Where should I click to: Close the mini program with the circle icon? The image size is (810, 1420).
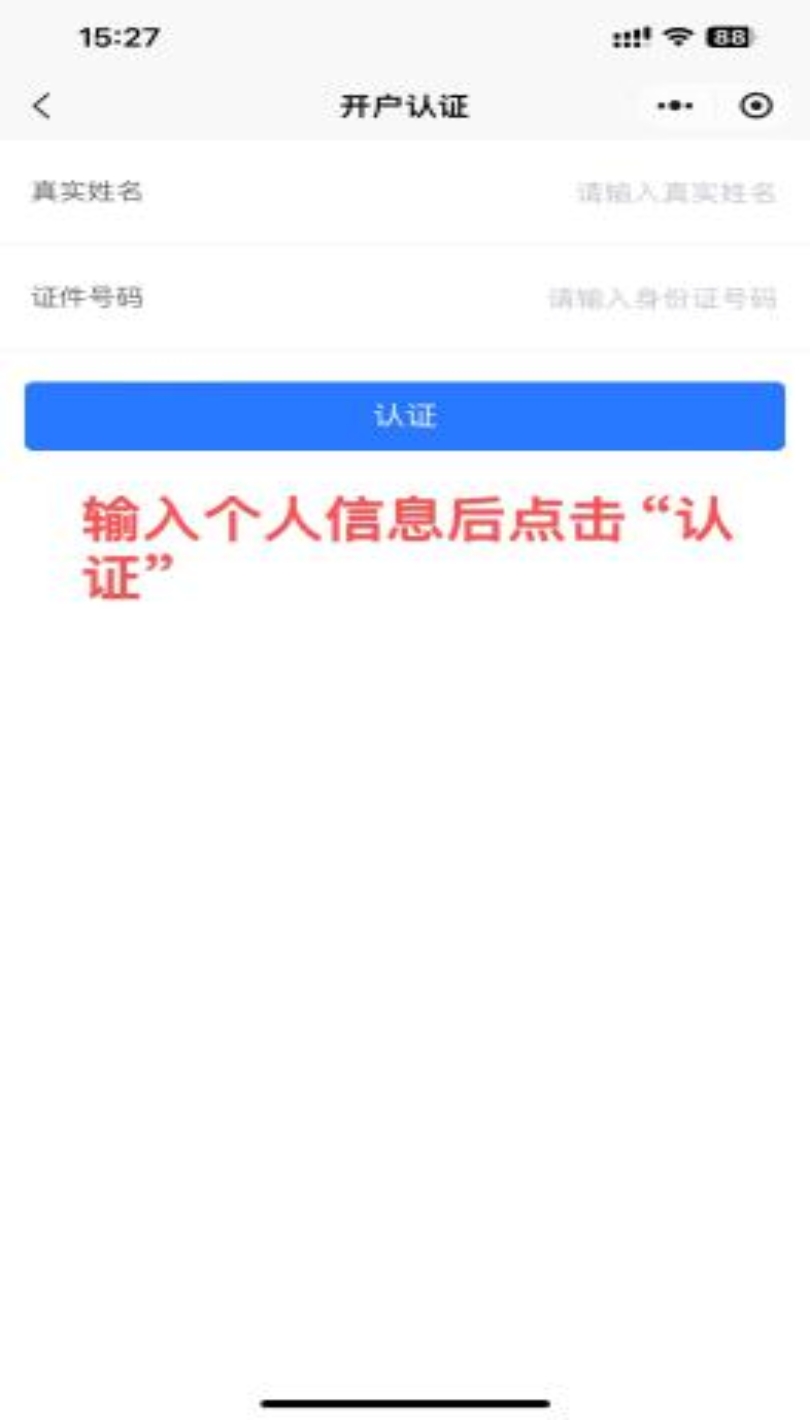[756, 106]
